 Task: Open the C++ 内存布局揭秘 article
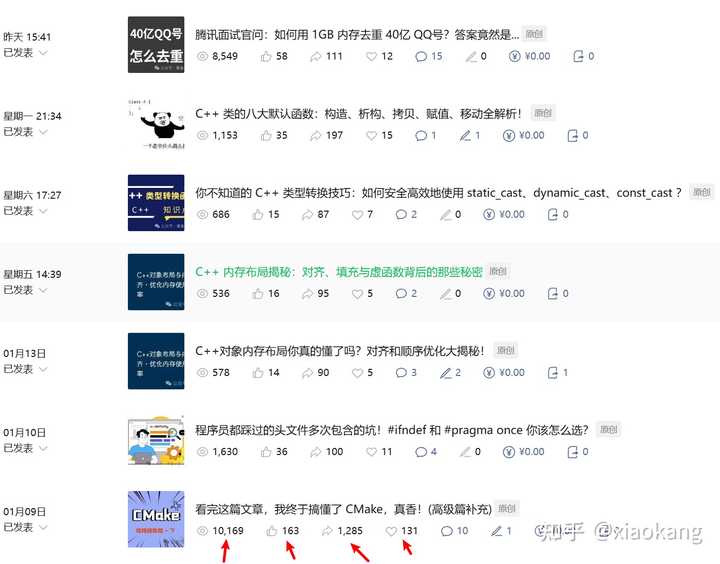click(x=338, y=271)
